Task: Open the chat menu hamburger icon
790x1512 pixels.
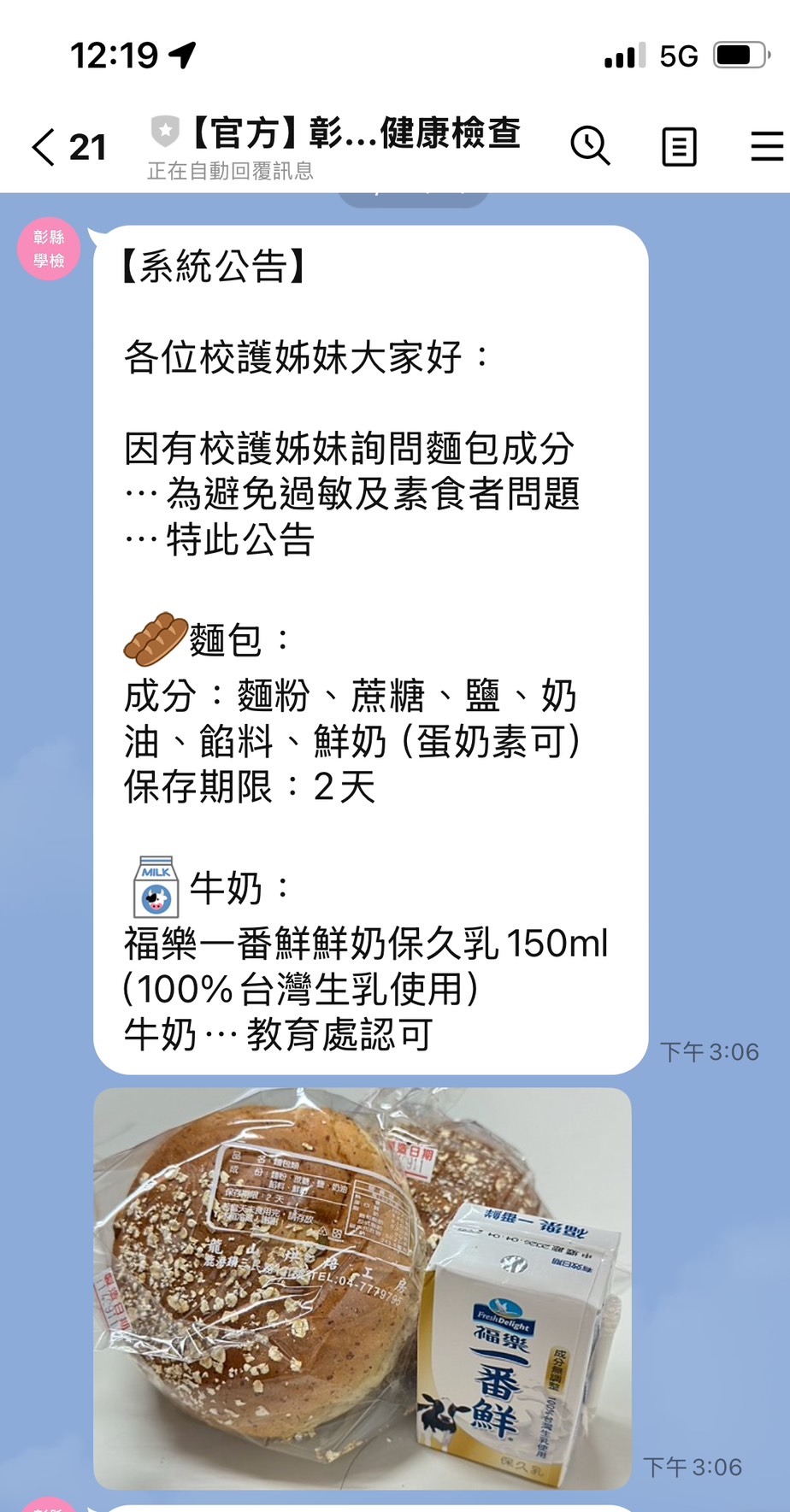Action: click(767, 146)
